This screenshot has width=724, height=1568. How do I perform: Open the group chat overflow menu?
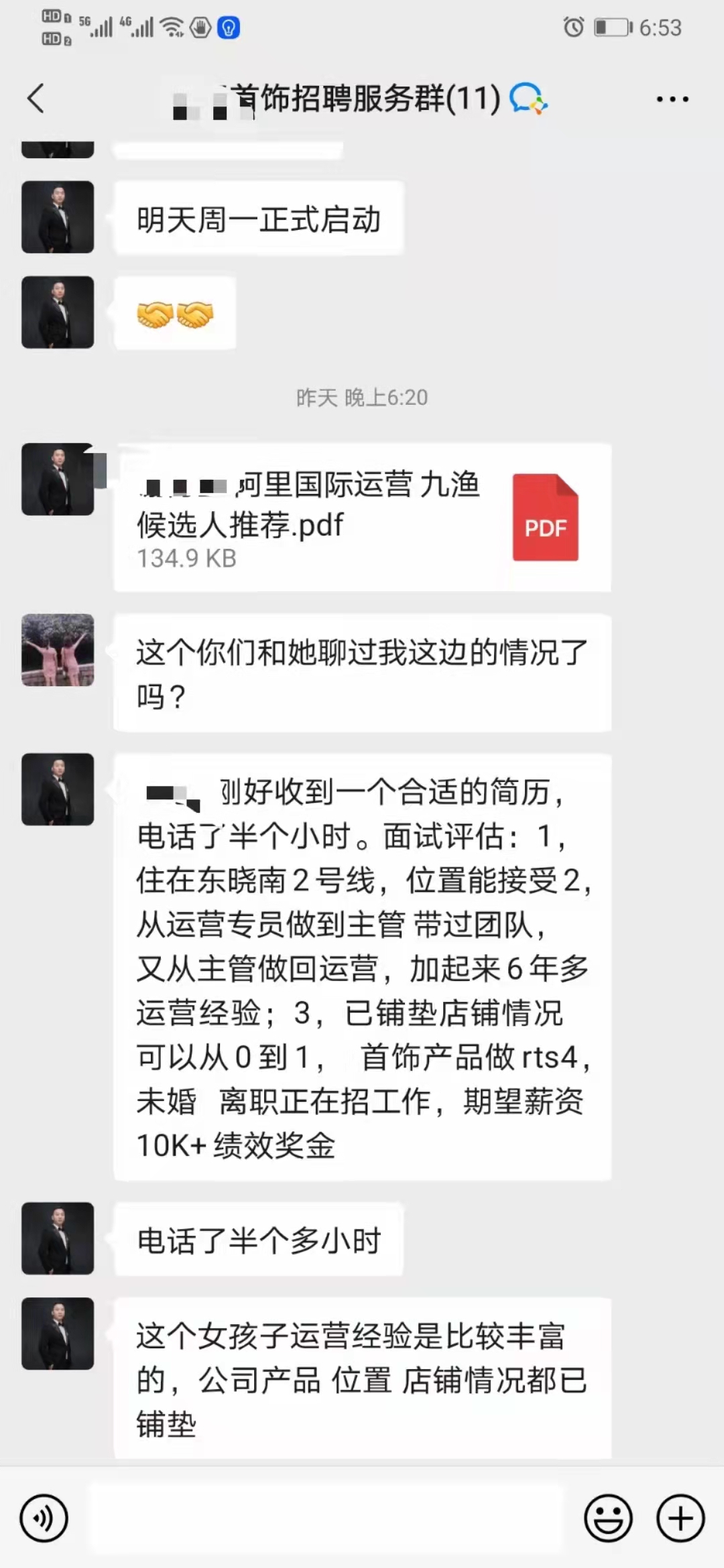point(672,99)
